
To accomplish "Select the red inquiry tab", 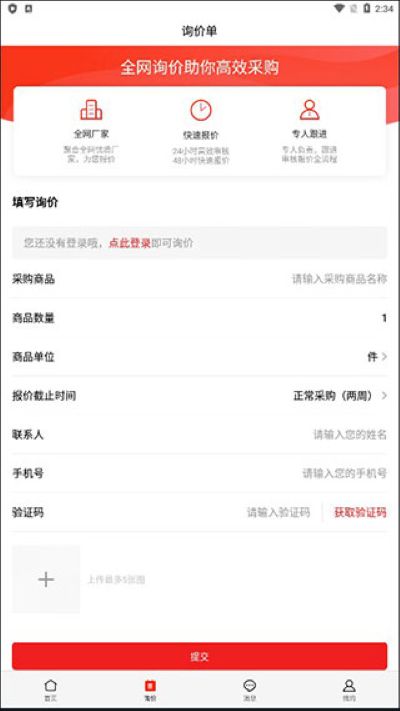I will [x=150, y=690].
